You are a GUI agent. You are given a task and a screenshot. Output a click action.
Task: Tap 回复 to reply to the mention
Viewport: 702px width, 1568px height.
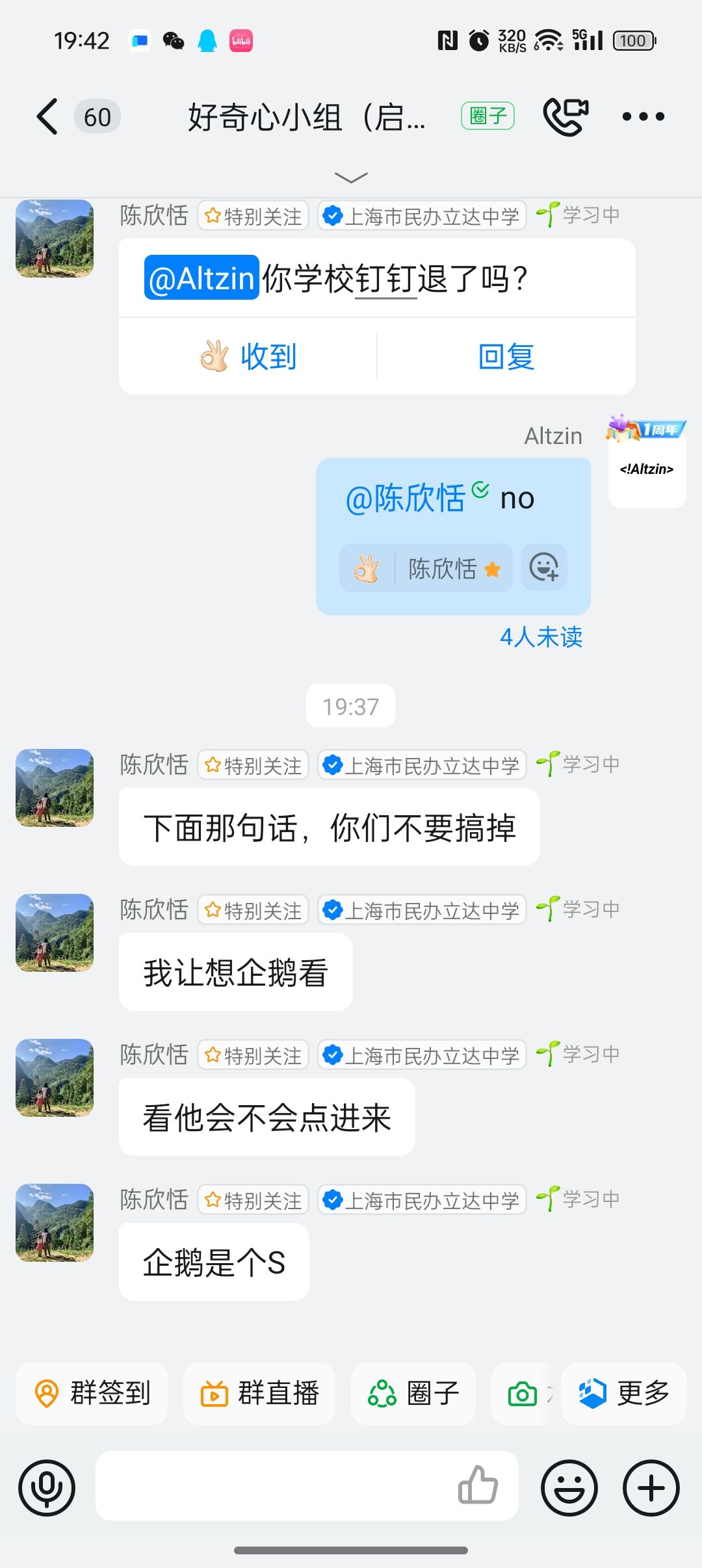click(506, 356)
